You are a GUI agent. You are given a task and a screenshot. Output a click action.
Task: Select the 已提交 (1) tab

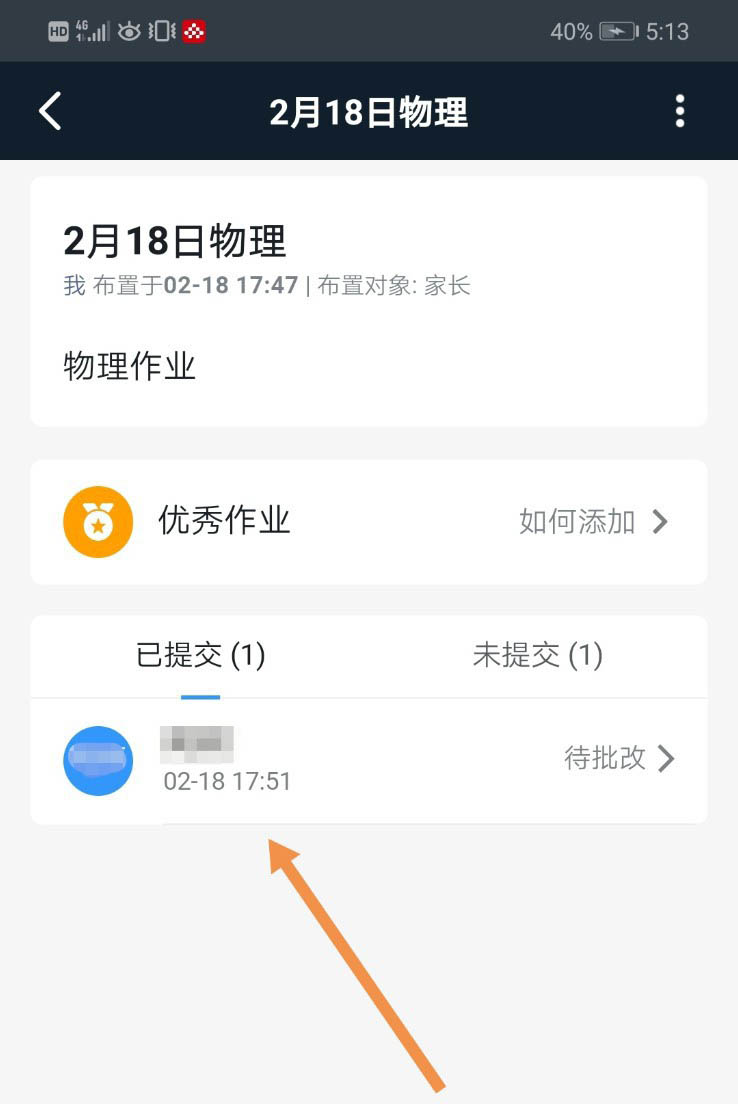(x=200, y=656)
